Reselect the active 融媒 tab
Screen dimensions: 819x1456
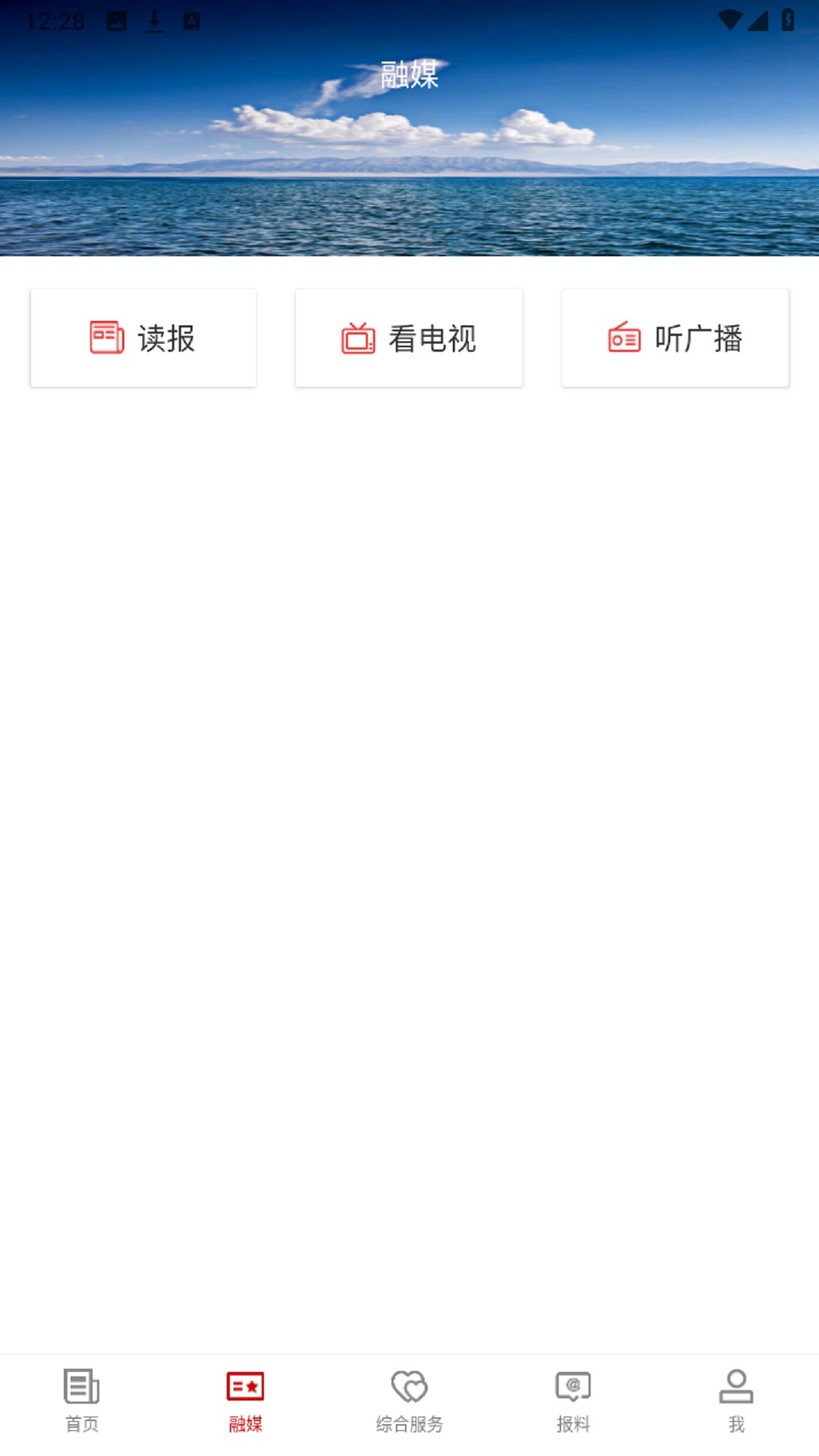244,1403
